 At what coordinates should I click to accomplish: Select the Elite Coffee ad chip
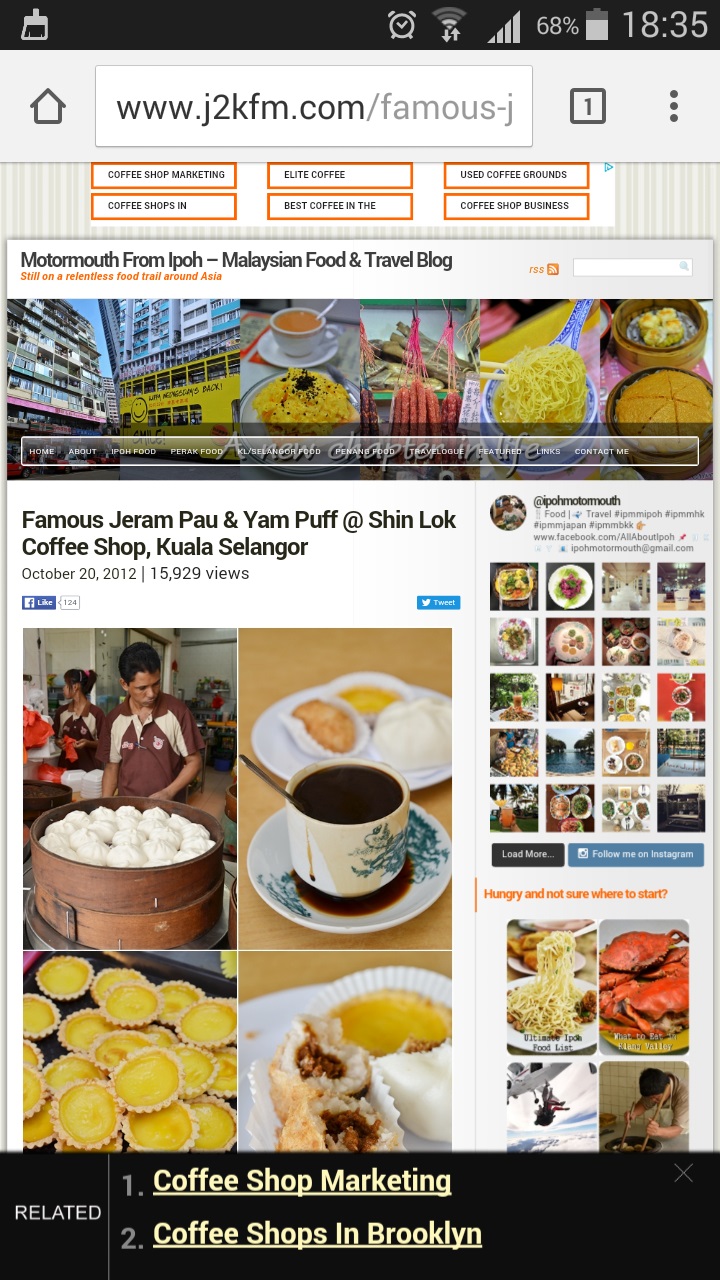point(339,175)
